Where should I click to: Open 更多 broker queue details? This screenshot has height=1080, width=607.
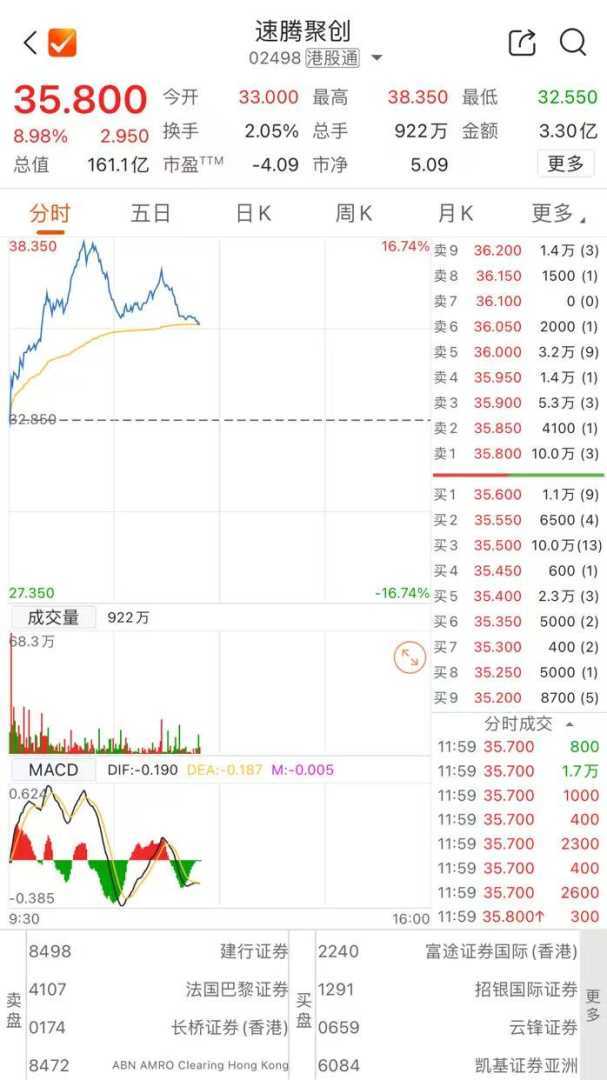[x=593, y=1005]
